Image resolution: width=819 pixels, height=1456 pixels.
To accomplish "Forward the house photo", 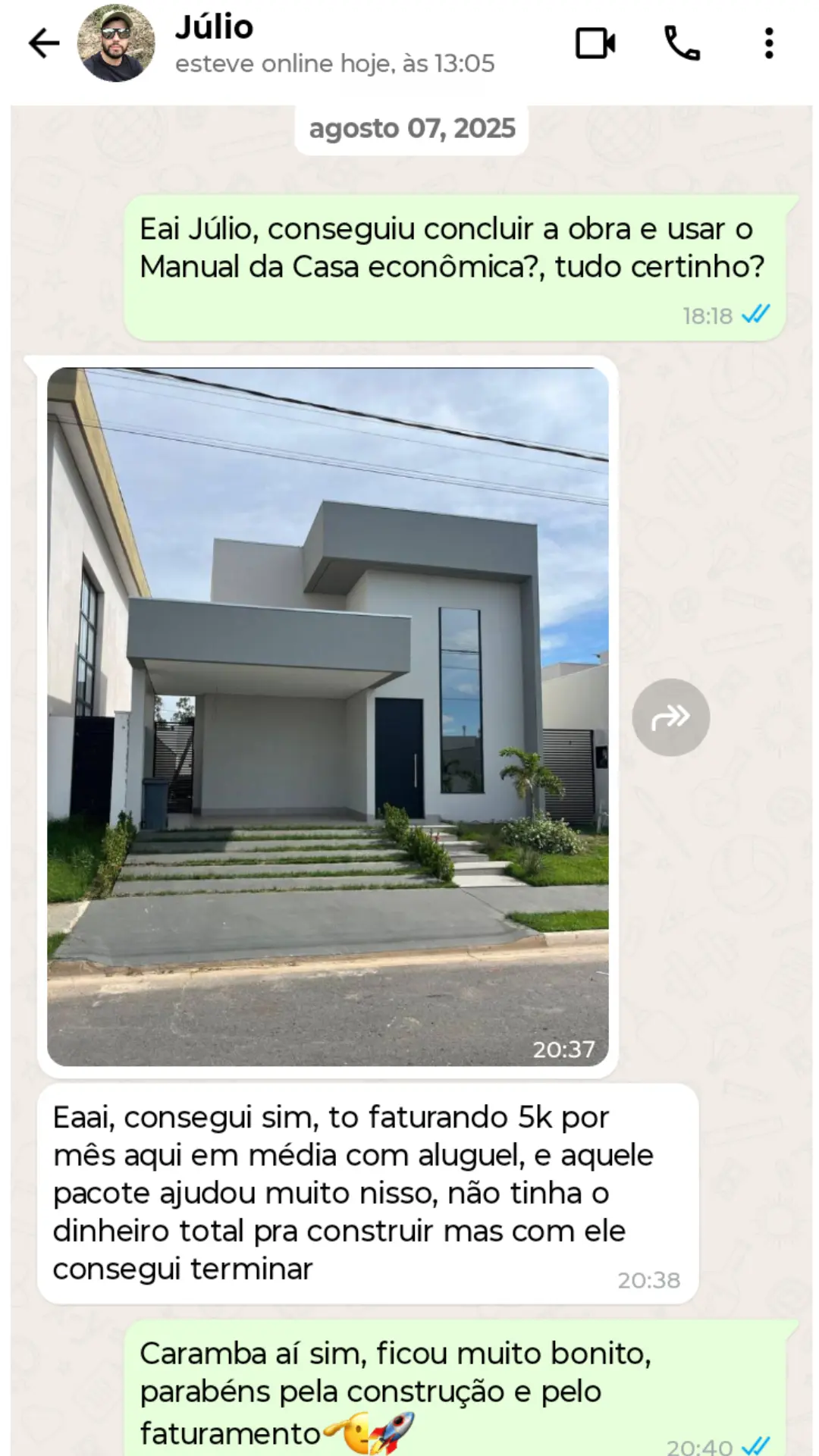I will 671,717.
